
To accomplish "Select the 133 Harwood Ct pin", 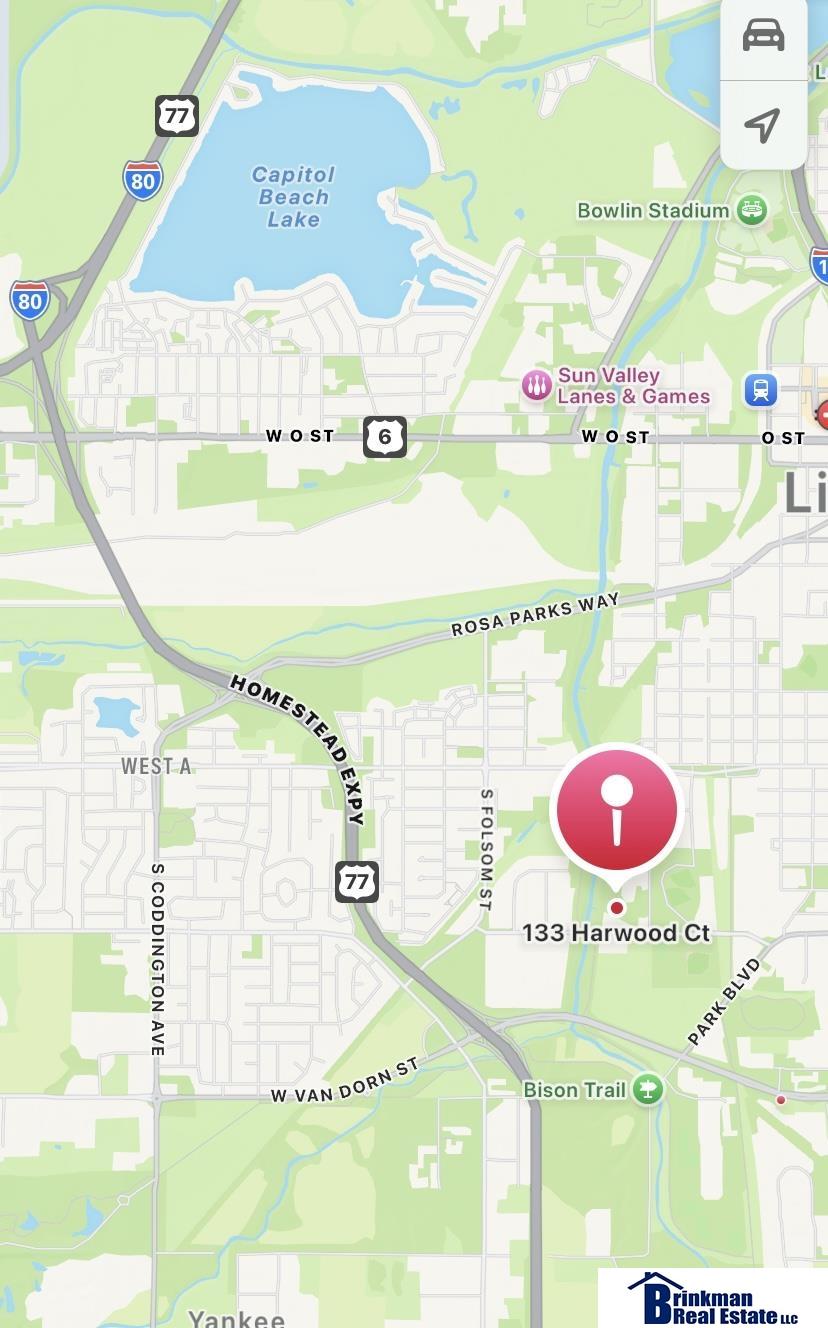I will 617,810.
